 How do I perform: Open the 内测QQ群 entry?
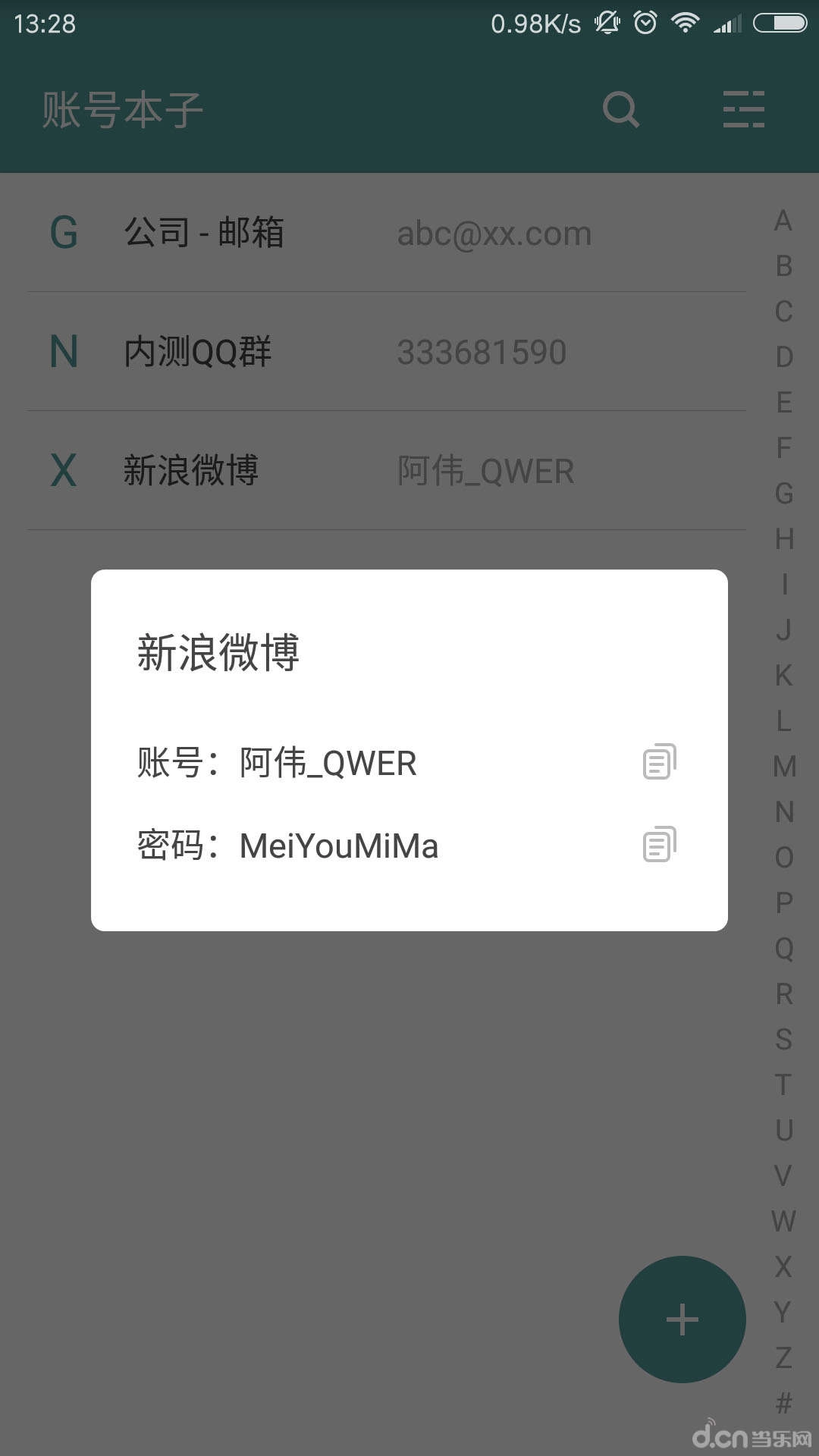point(387,352)
